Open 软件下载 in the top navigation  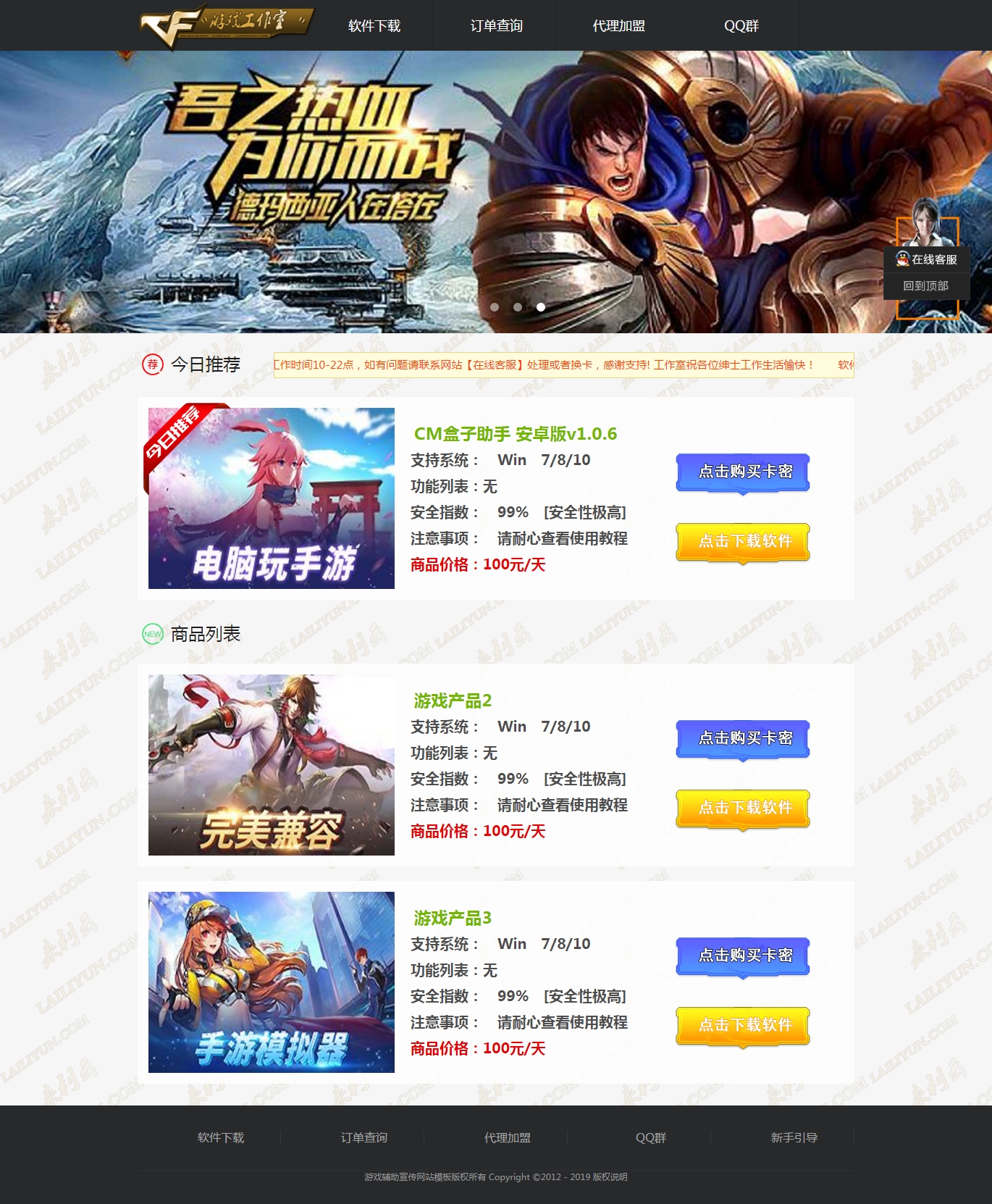click(x=374, y=26)
